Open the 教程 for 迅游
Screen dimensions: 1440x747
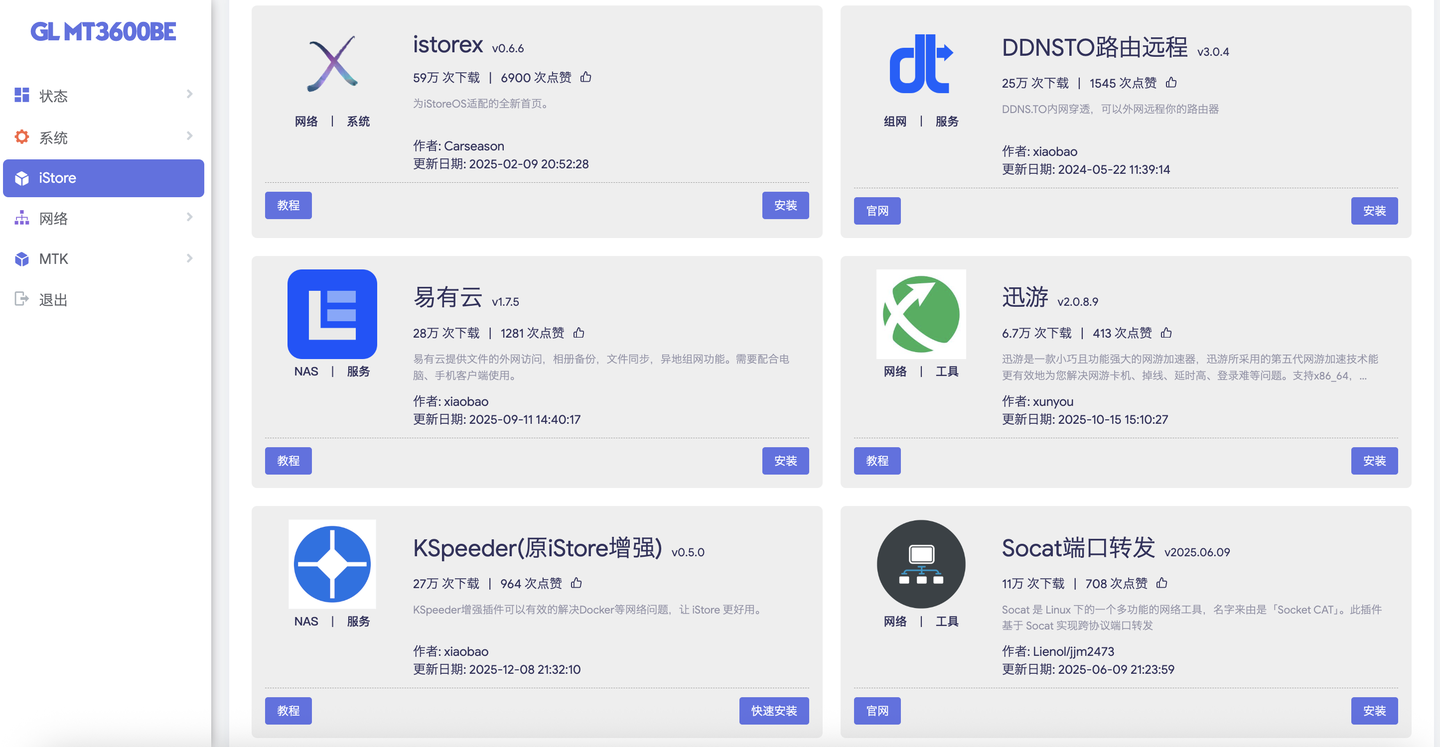(x=877, y=461)
